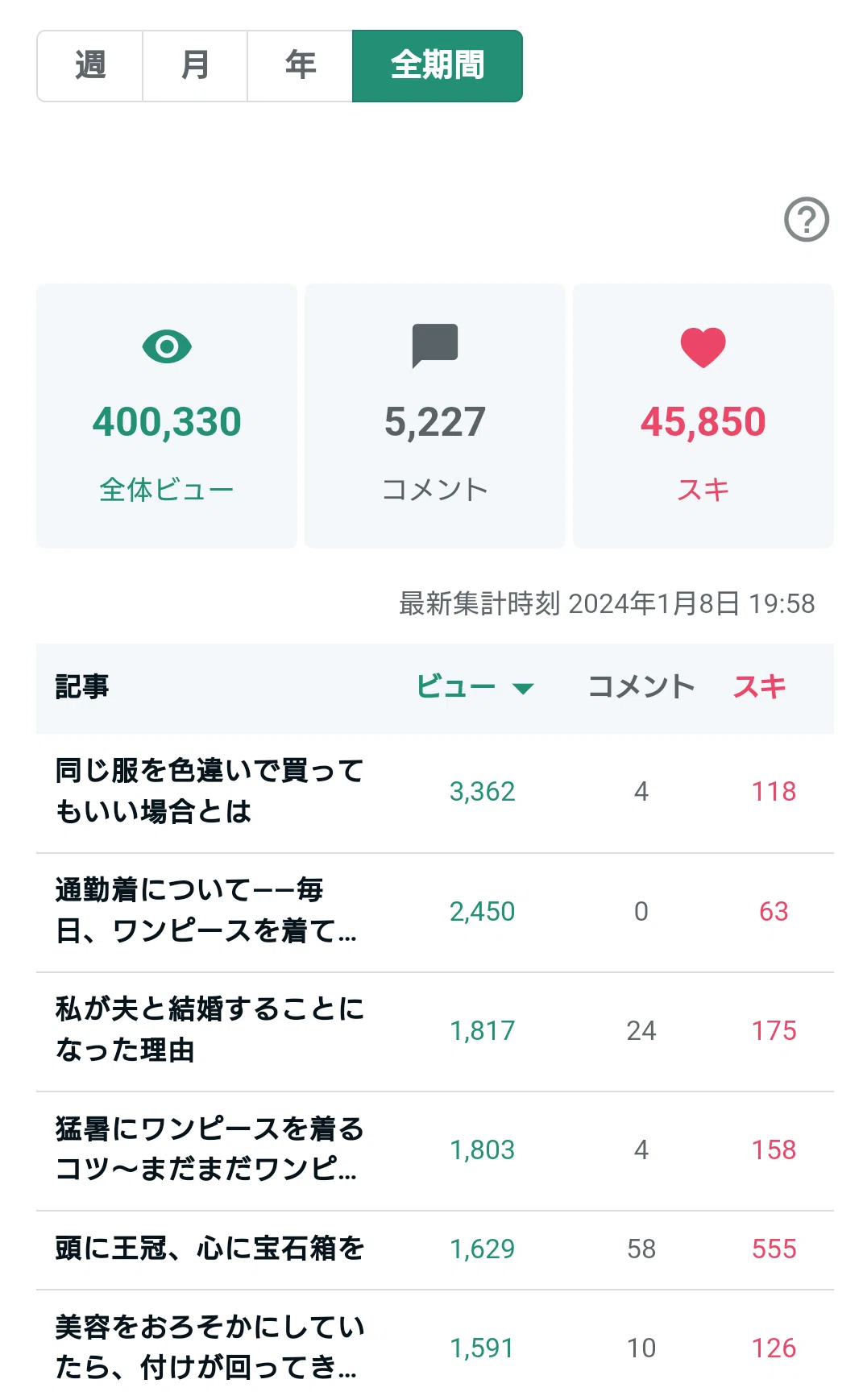Sort articles by スキ column

759,687
